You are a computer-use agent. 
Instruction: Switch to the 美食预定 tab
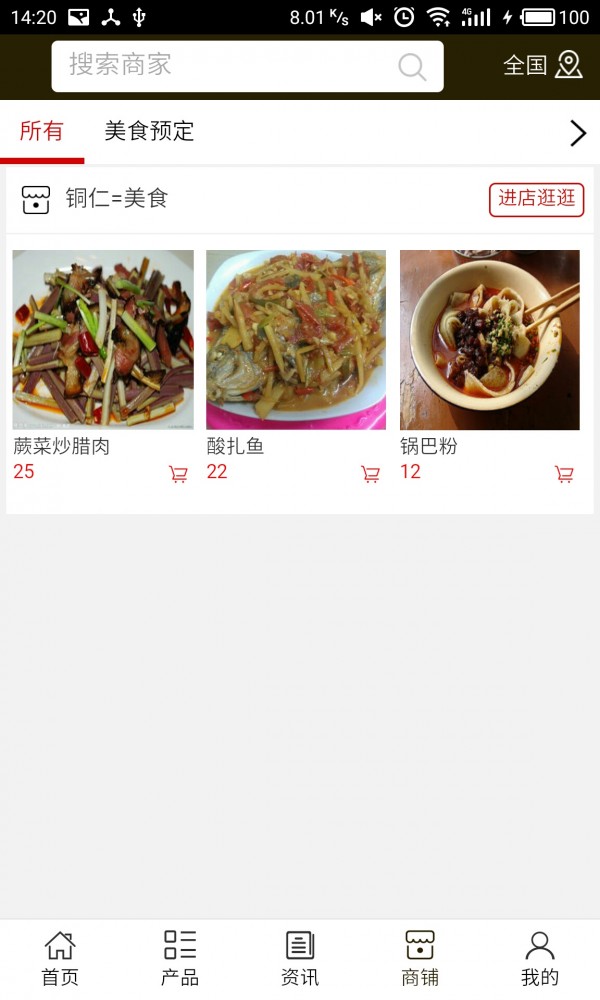tap(149, 131)
